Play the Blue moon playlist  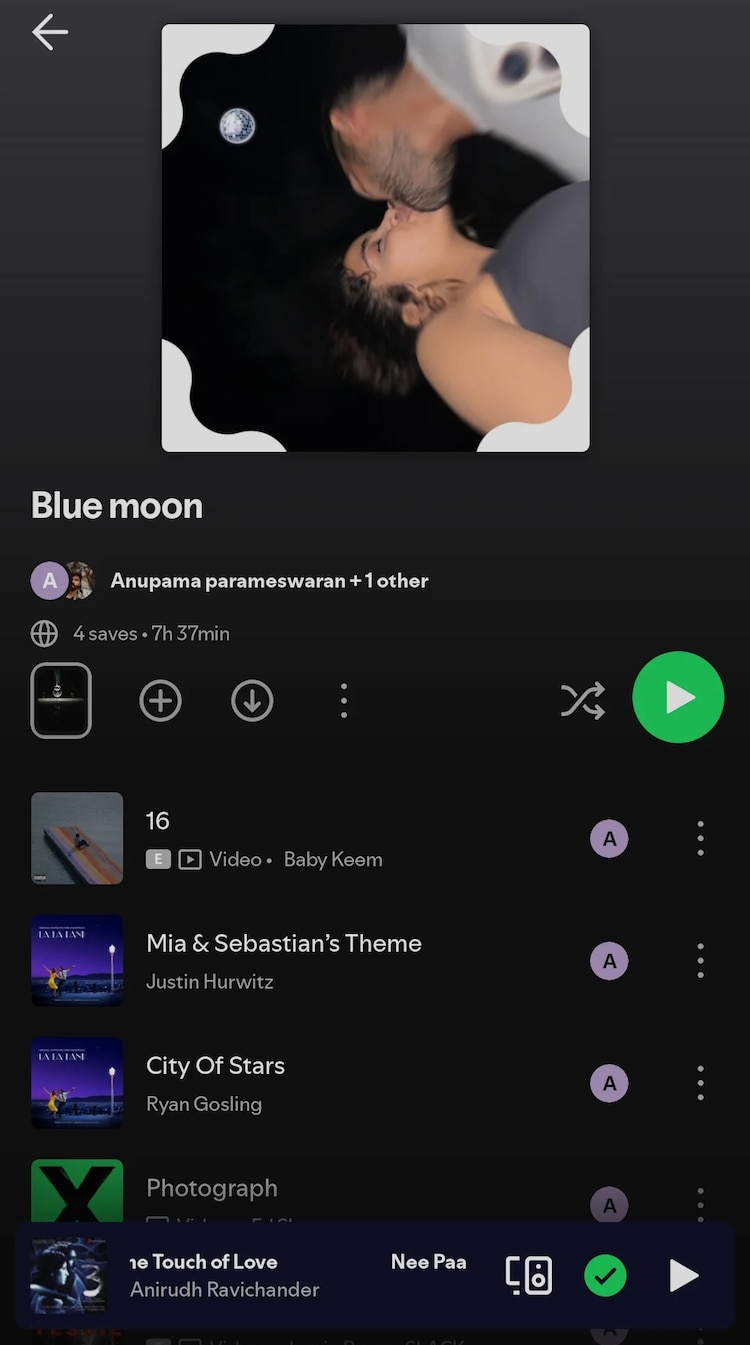[x=678, y=697]
